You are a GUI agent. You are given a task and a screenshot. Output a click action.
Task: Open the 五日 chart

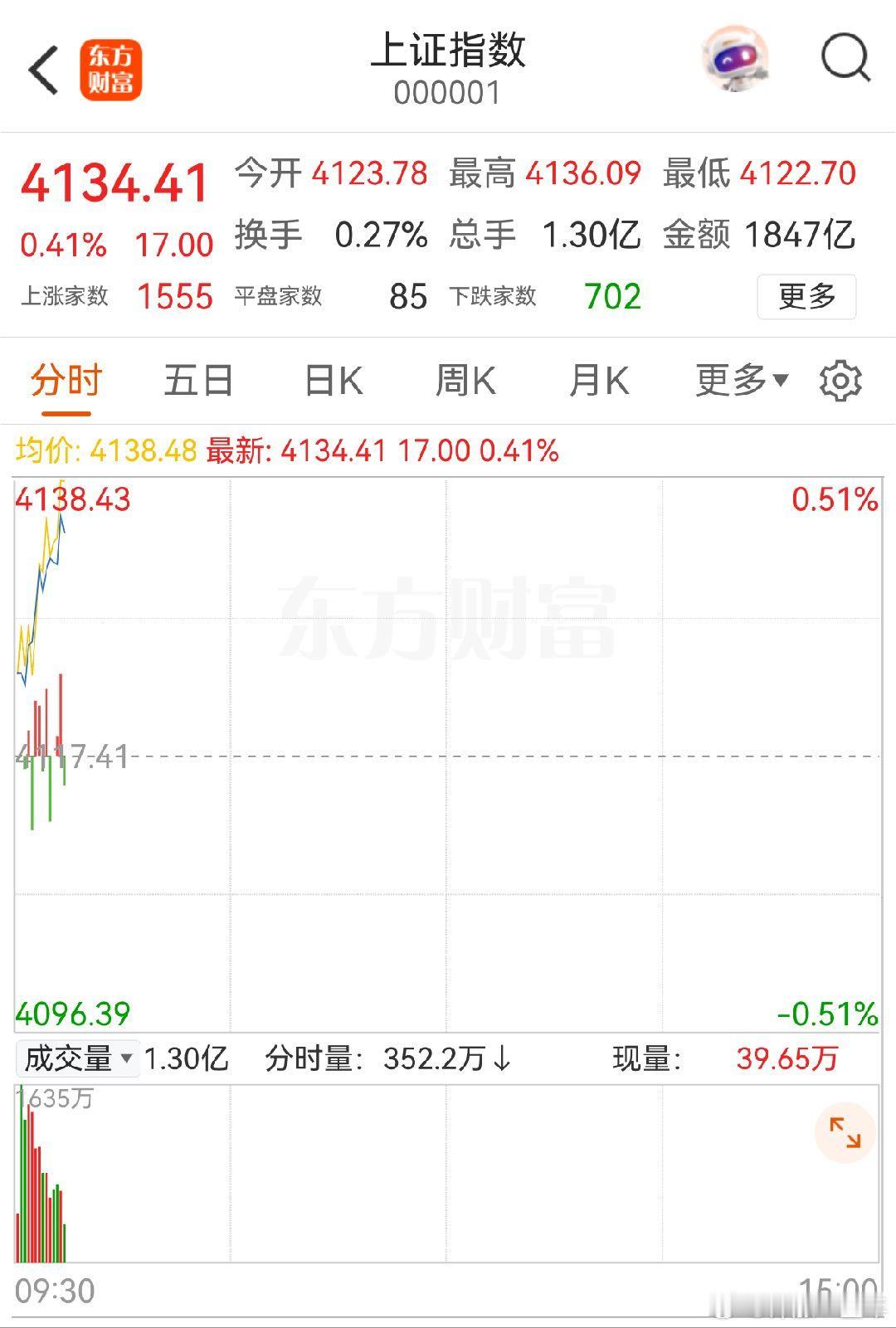point(197,380)
